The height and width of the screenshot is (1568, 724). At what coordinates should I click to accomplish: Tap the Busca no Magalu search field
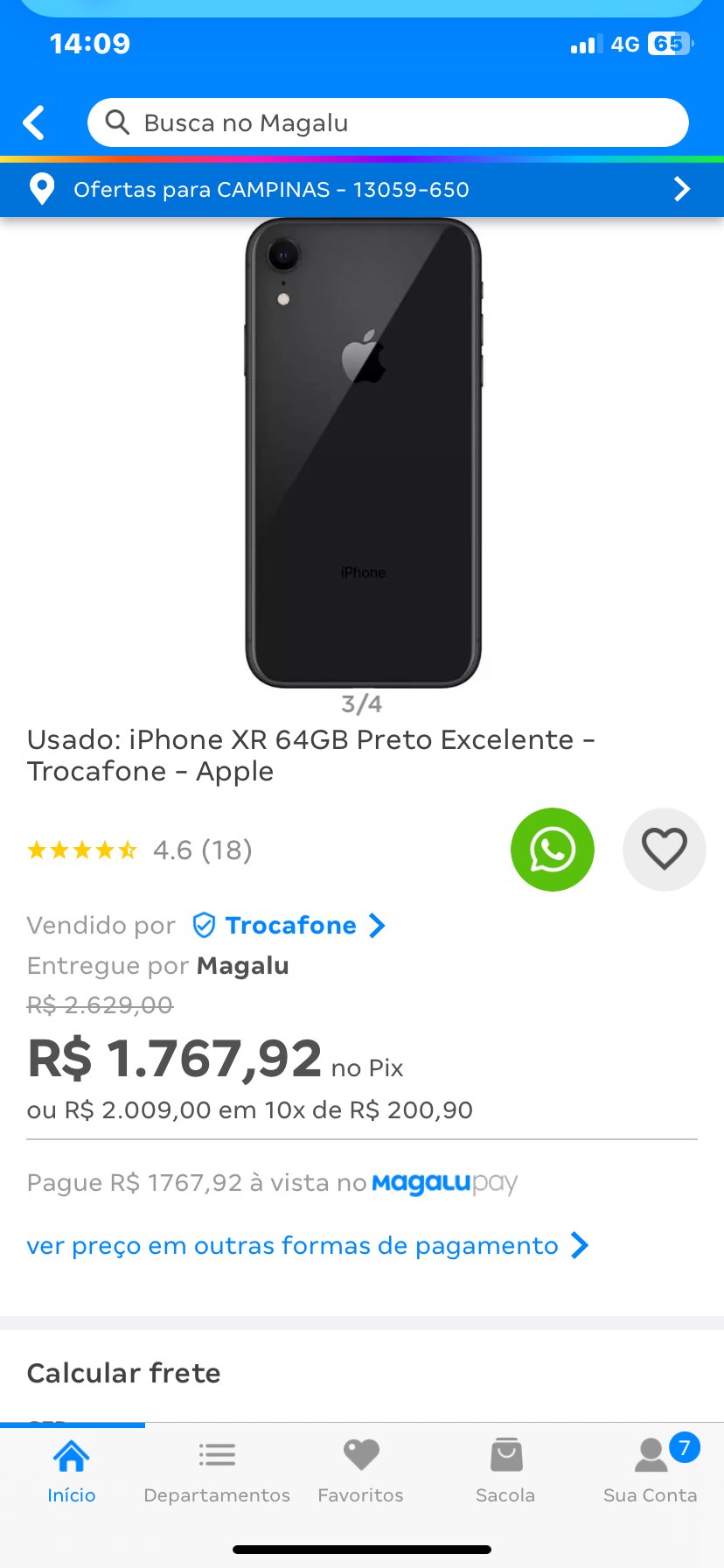tap(387, 123)
